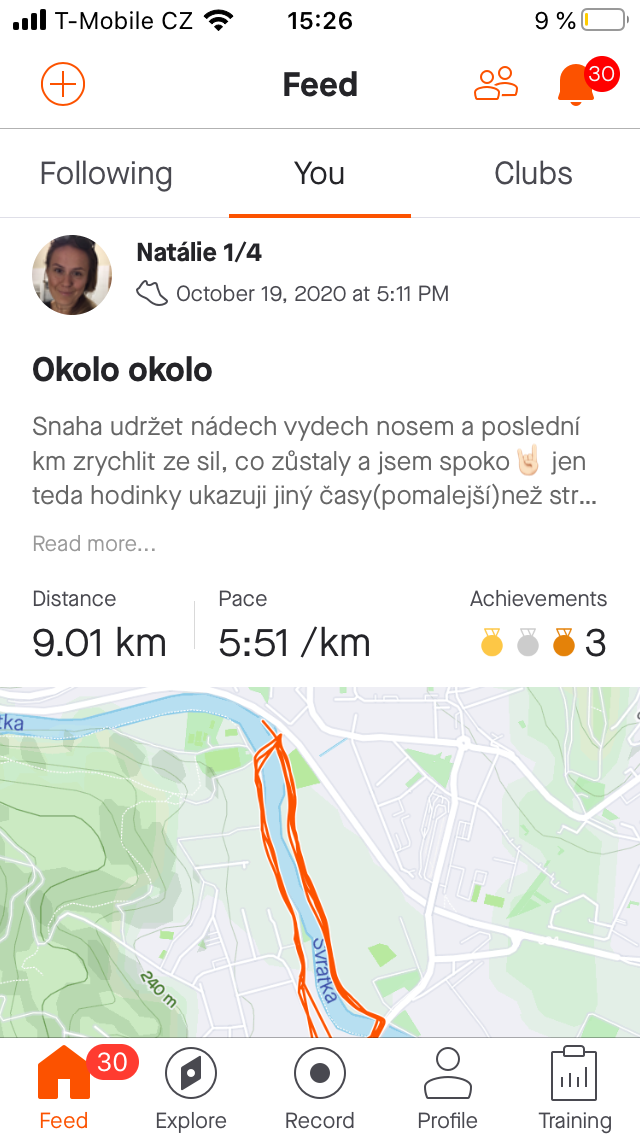Switch to the Following tab
The image size is (640, 1136).
point(106,174)
